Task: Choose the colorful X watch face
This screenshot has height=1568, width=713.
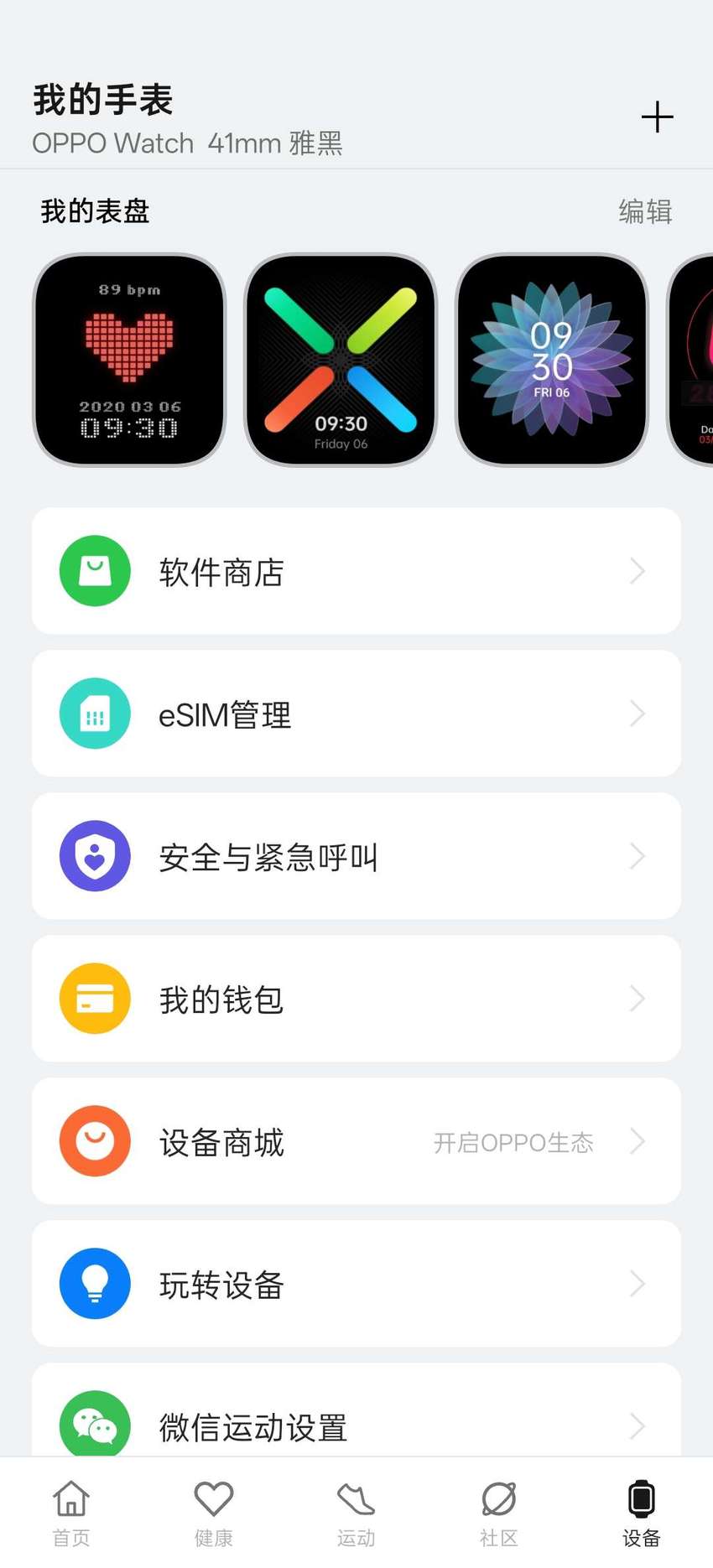Action: click(x=341, y=360)
